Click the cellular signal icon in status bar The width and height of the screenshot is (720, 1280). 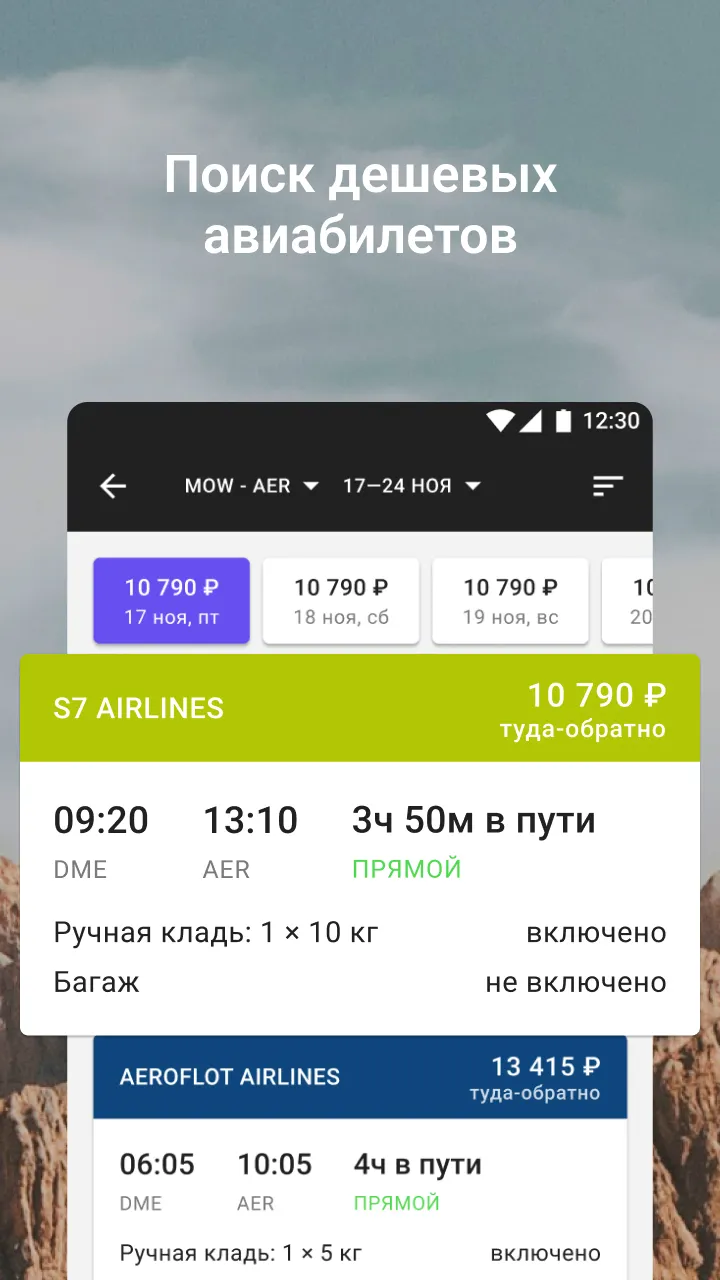point(530,421)
